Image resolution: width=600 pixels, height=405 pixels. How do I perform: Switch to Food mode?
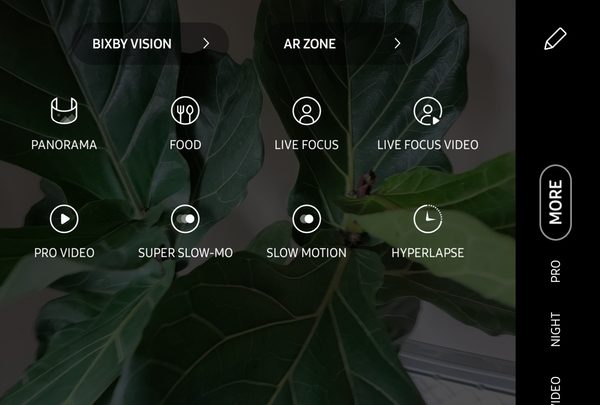(185, 124)
